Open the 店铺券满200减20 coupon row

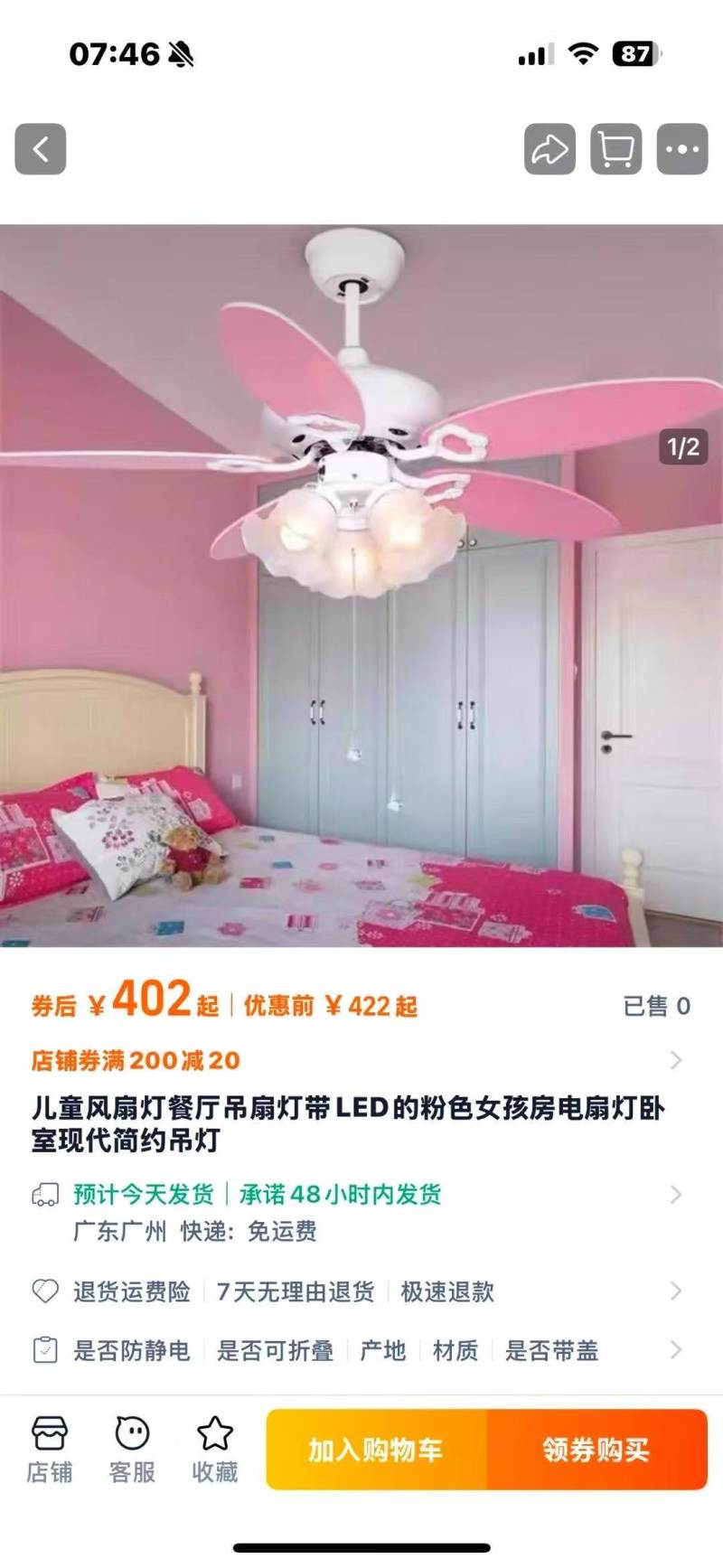(361, 1060)
